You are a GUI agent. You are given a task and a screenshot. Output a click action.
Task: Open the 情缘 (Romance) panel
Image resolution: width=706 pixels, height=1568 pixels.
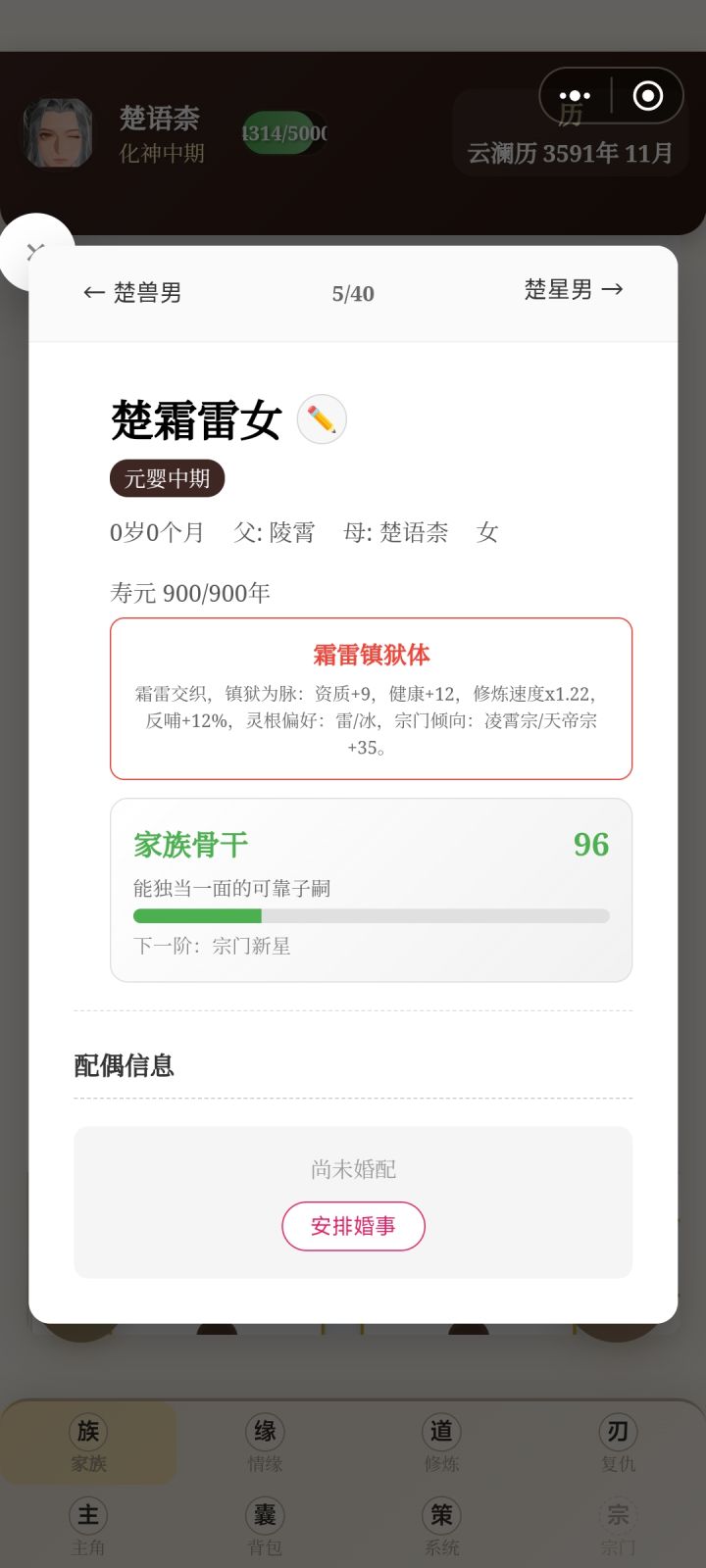pyautogui.click(x=264, y=1442)
